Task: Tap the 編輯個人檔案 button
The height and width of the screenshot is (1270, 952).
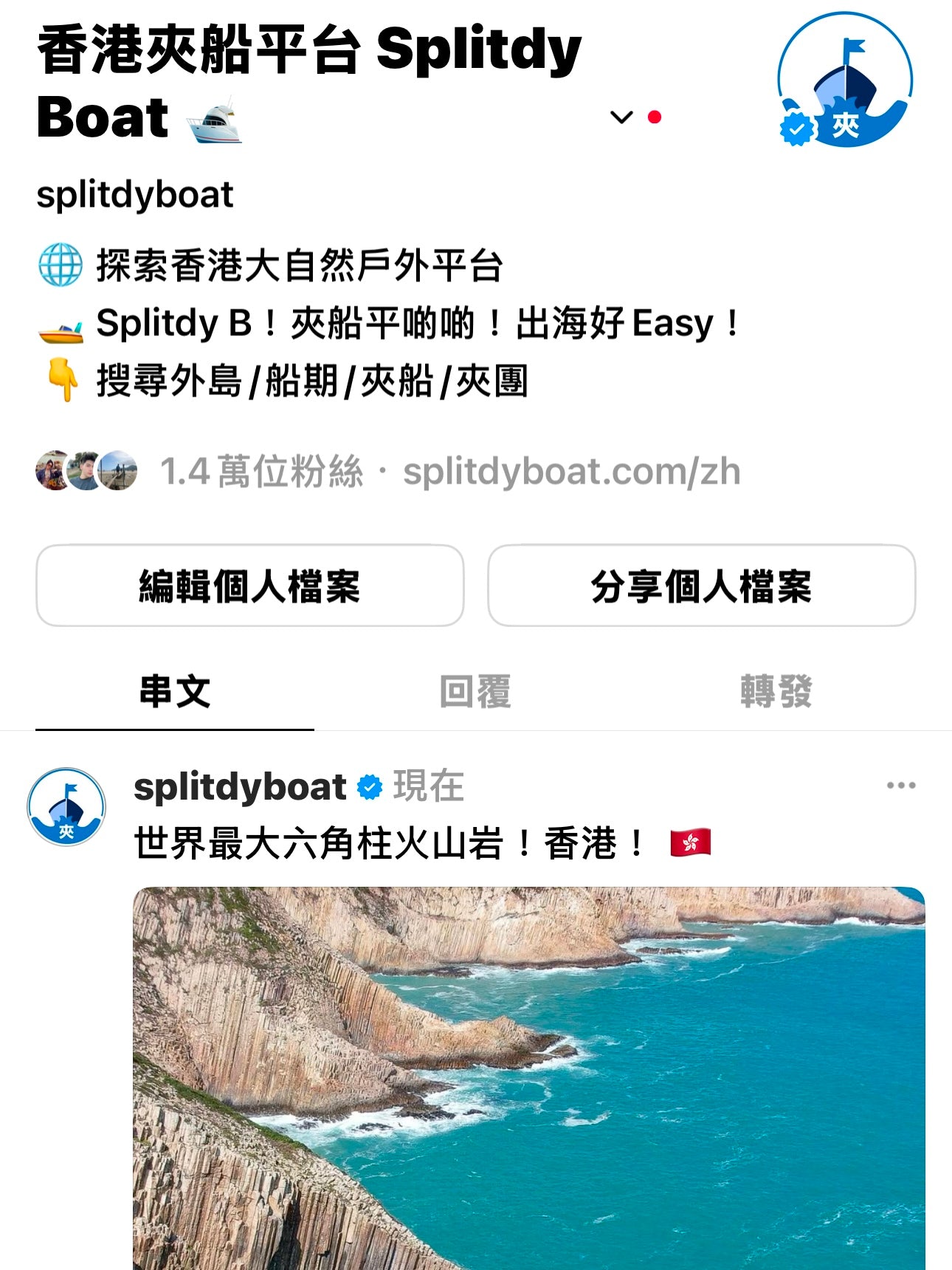Action: coord(249,586)
